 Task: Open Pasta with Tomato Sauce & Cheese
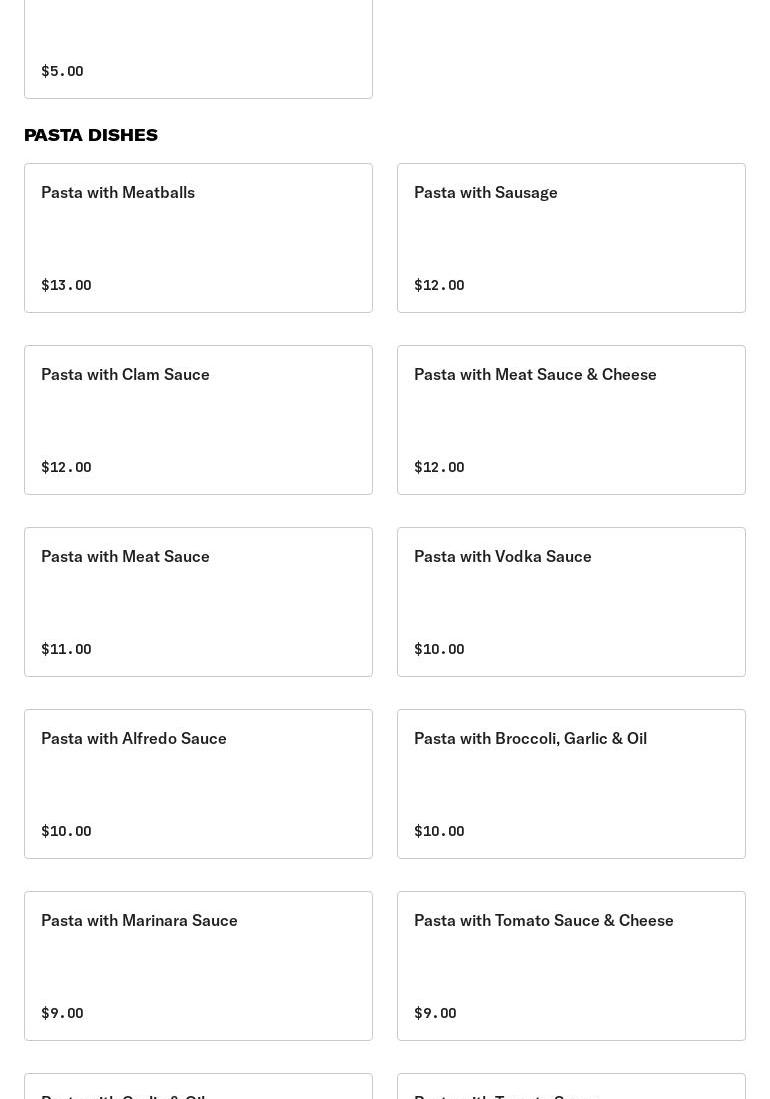point(571,966)
